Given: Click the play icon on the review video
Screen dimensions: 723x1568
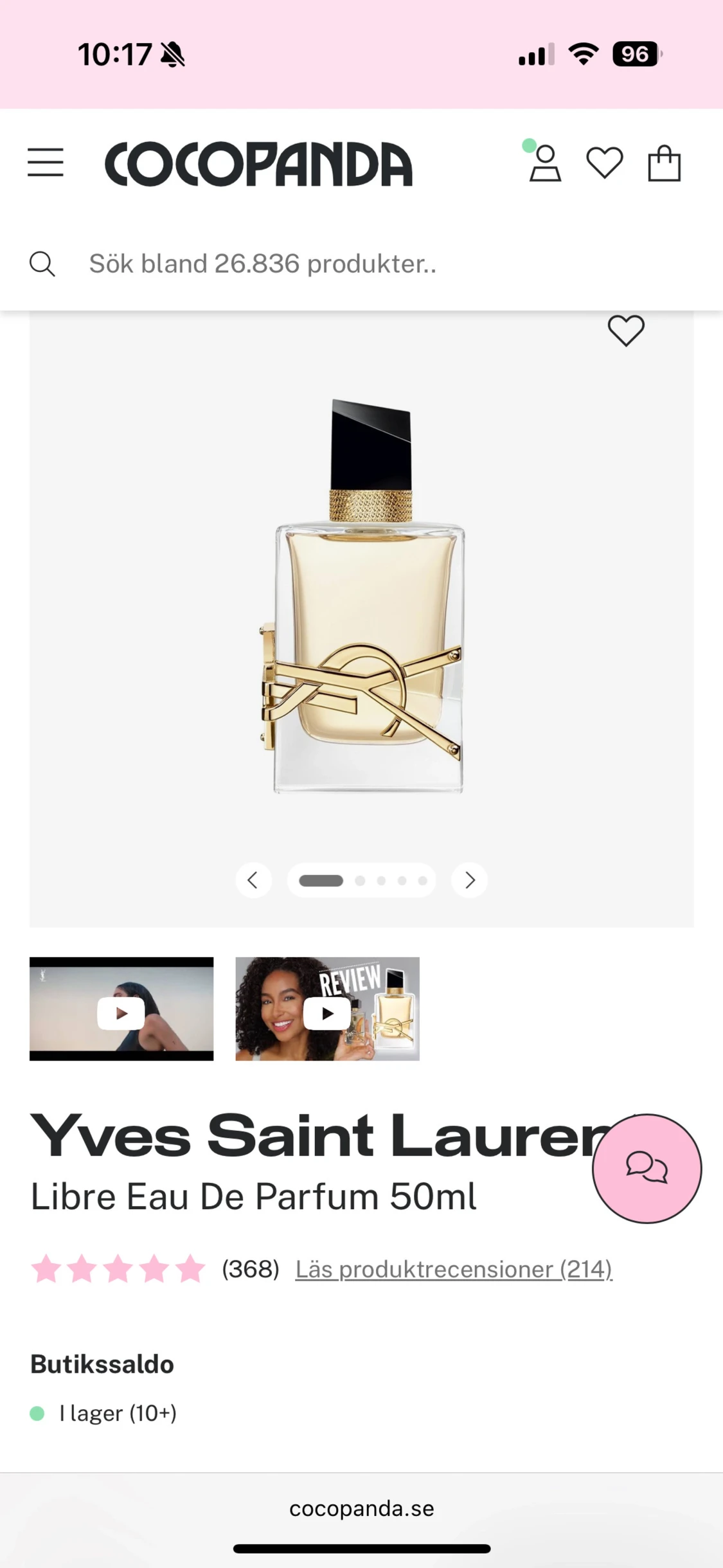Looking at the screenshot, I should tap(328, 1012).
